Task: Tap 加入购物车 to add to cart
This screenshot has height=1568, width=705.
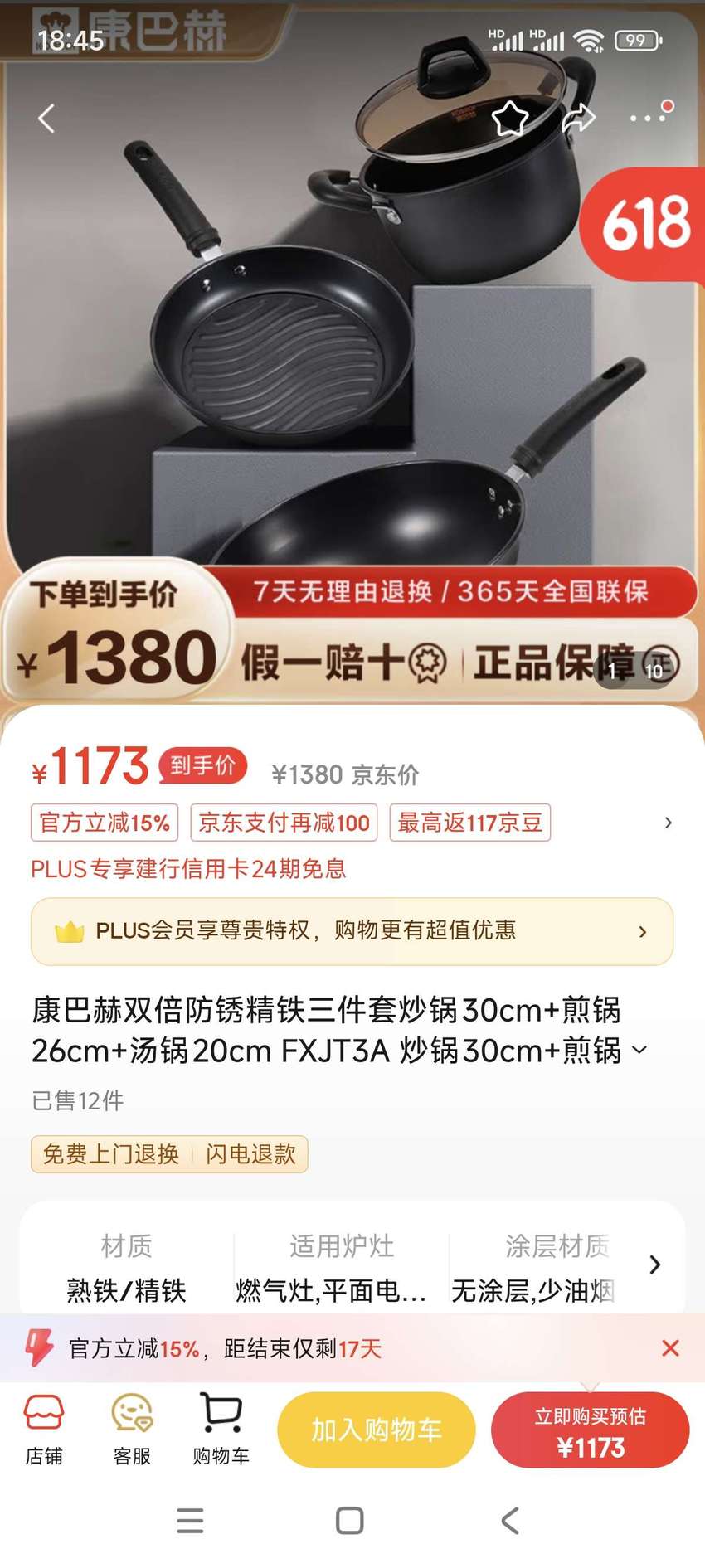Action: (377, 1430)
